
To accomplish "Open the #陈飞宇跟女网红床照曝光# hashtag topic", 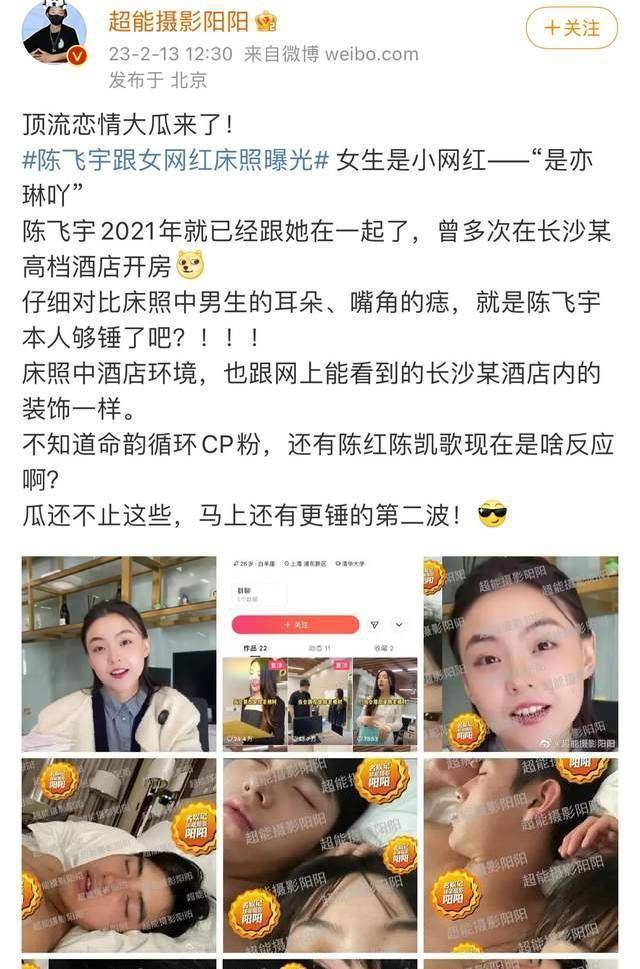I will pos(175,159).
